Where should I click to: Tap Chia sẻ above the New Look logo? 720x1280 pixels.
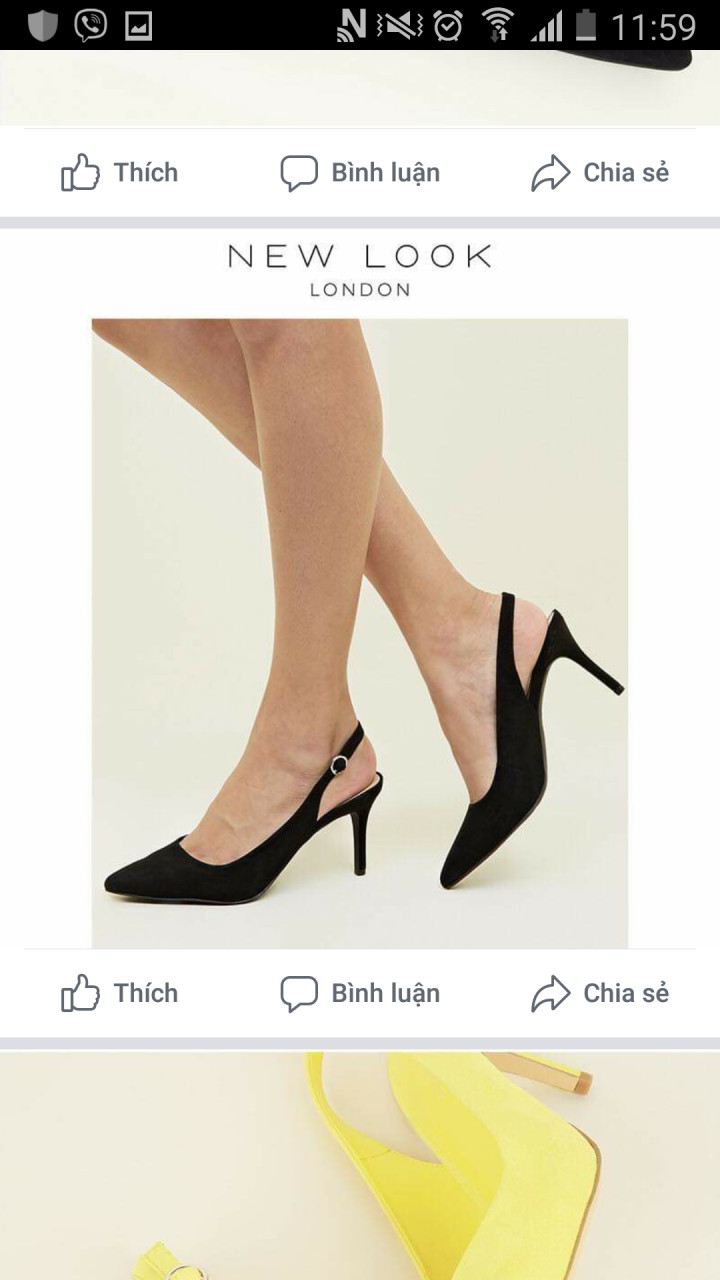[599, 173]
